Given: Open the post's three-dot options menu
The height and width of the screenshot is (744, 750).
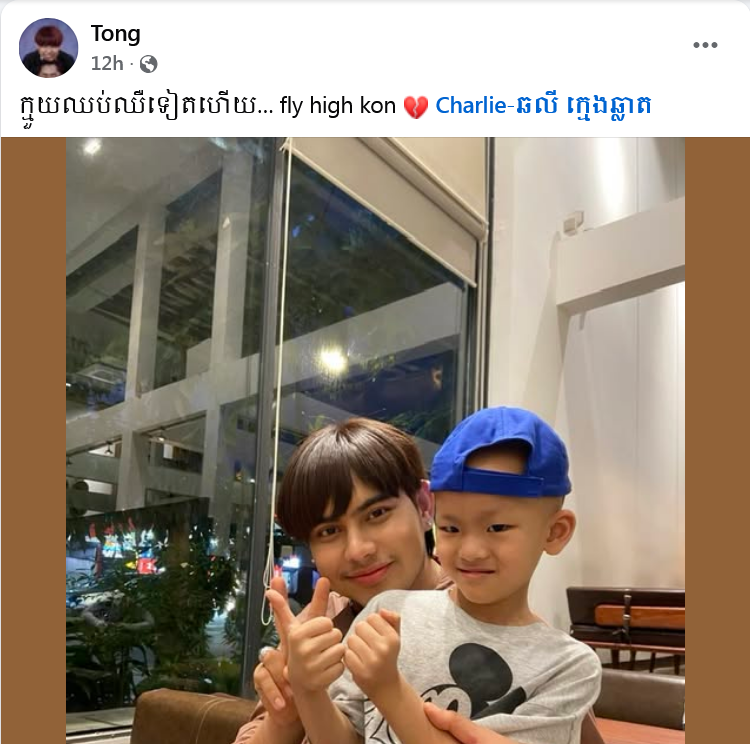Looking at the screenshot, I should 706,45.
